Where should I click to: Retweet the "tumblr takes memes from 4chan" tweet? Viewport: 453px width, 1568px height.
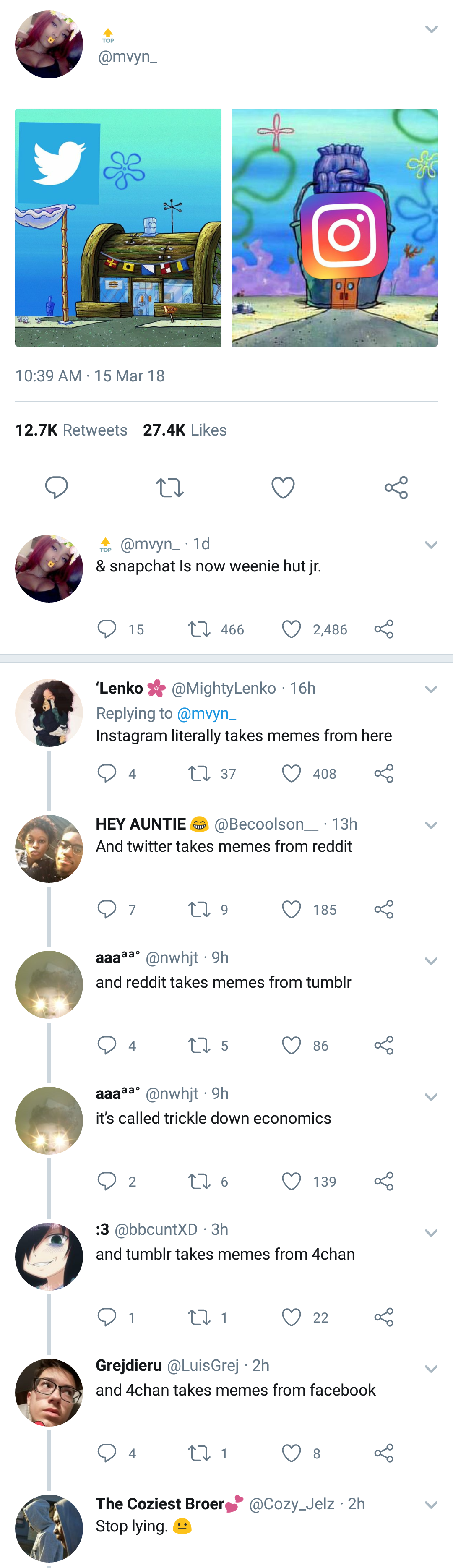click(199, 1317)
